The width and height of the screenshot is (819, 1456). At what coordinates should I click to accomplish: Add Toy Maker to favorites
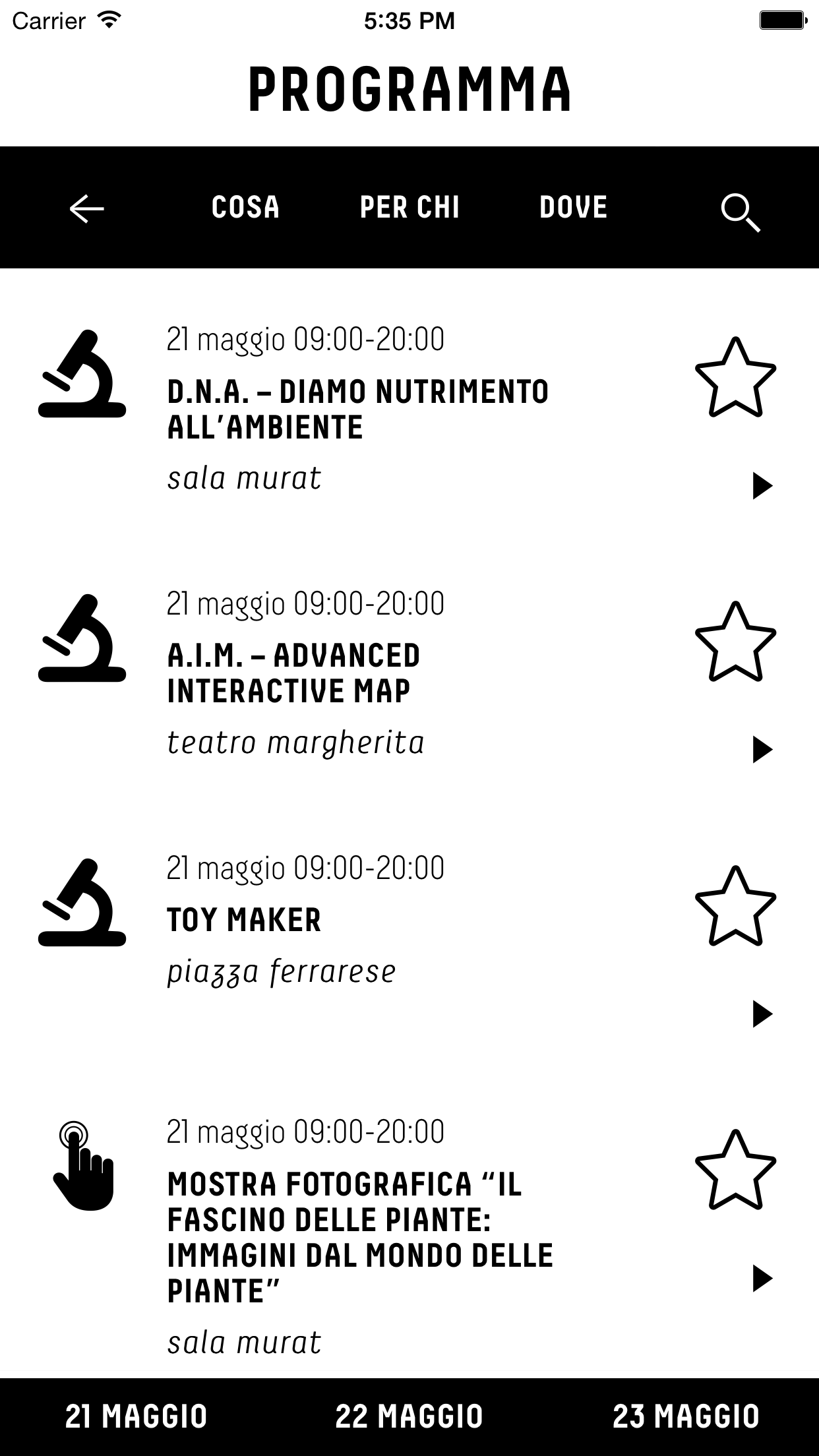tap(735, 905)
